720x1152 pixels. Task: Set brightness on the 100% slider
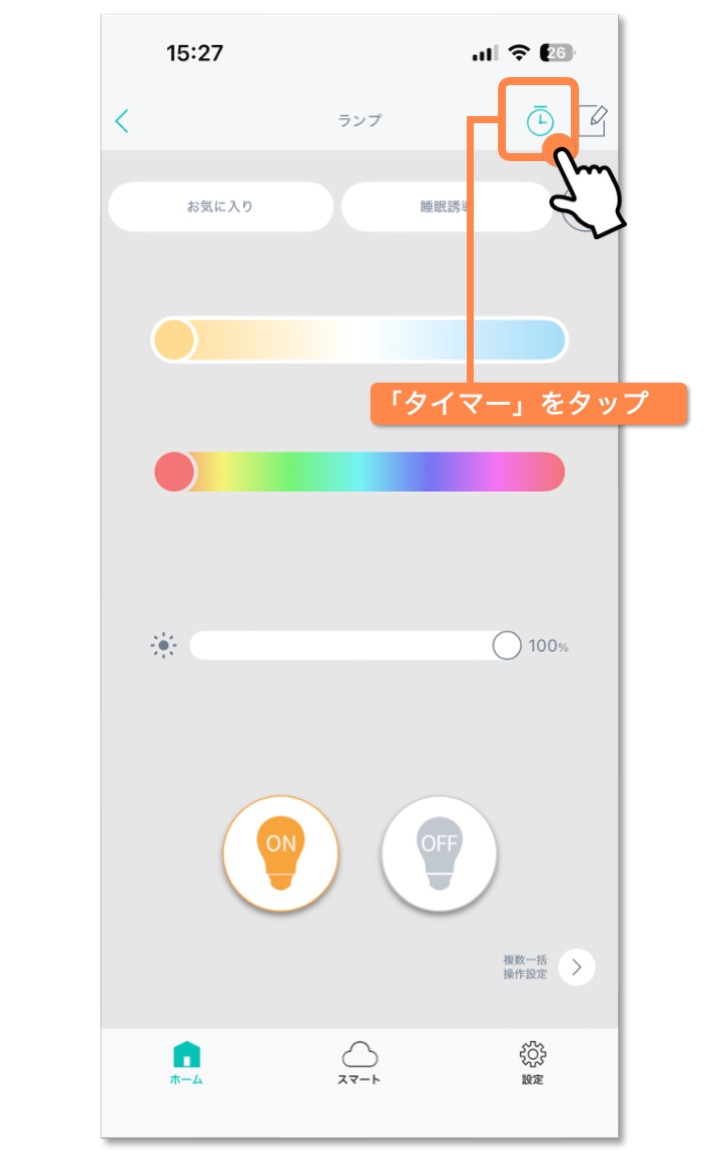[350, 646]
